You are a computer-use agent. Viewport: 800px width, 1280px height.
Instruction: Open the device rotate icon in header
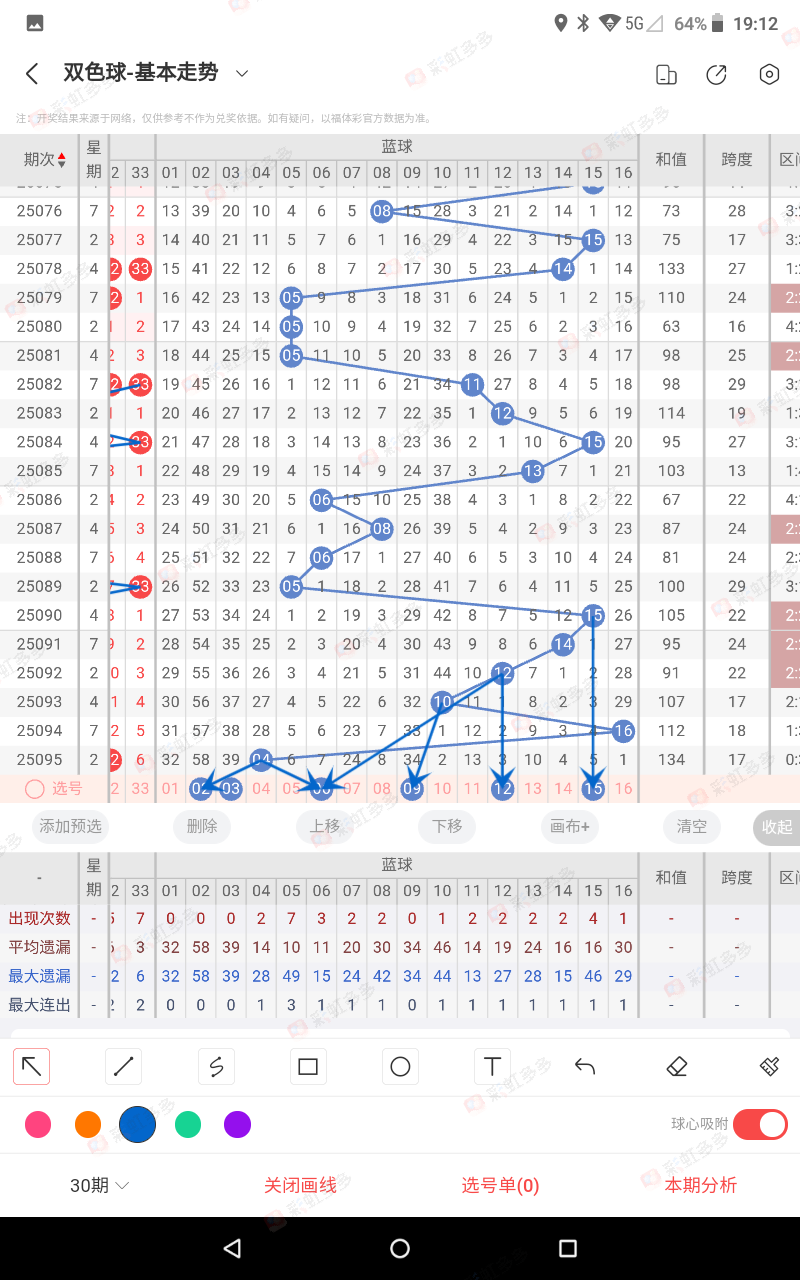pyautogui.click(x=665, y=74)
